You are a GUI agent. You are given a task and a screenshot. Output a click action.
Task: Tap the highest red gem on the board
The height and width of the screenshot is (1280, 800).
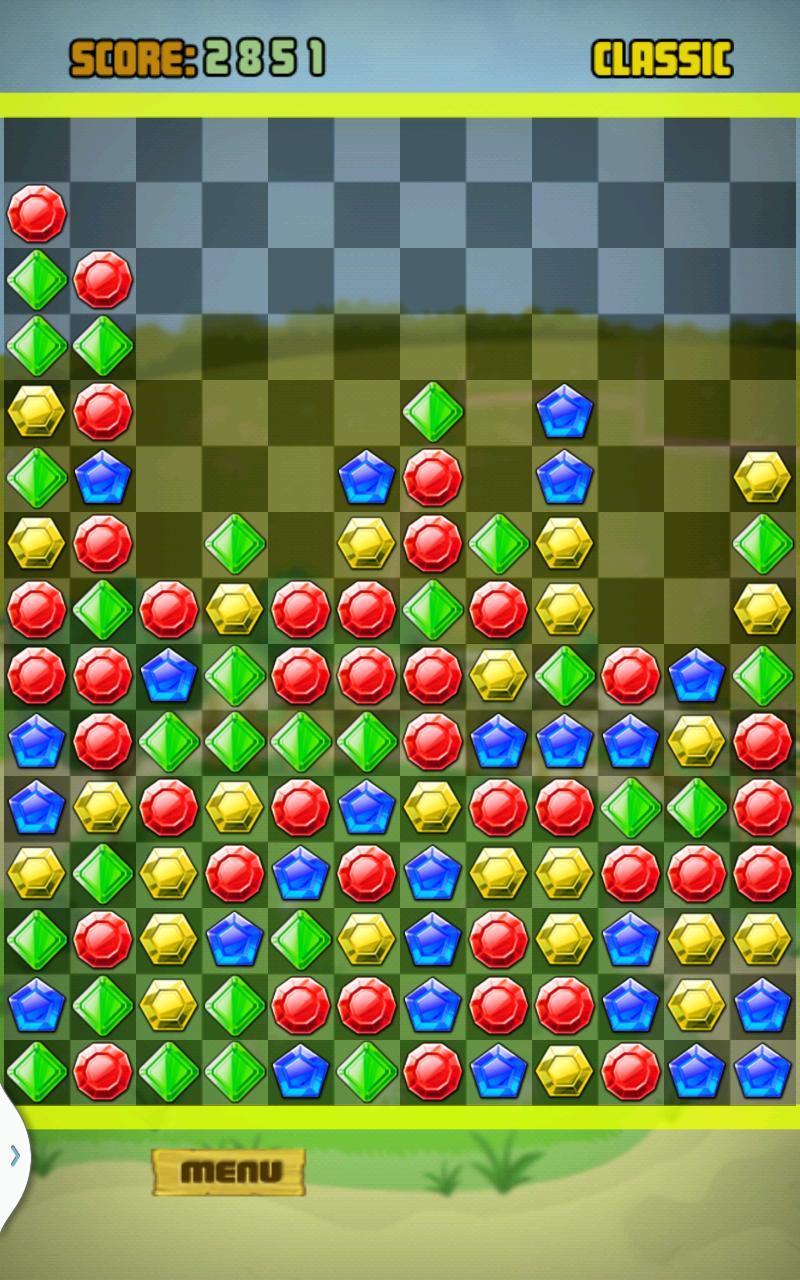click(x=36, y=213)
